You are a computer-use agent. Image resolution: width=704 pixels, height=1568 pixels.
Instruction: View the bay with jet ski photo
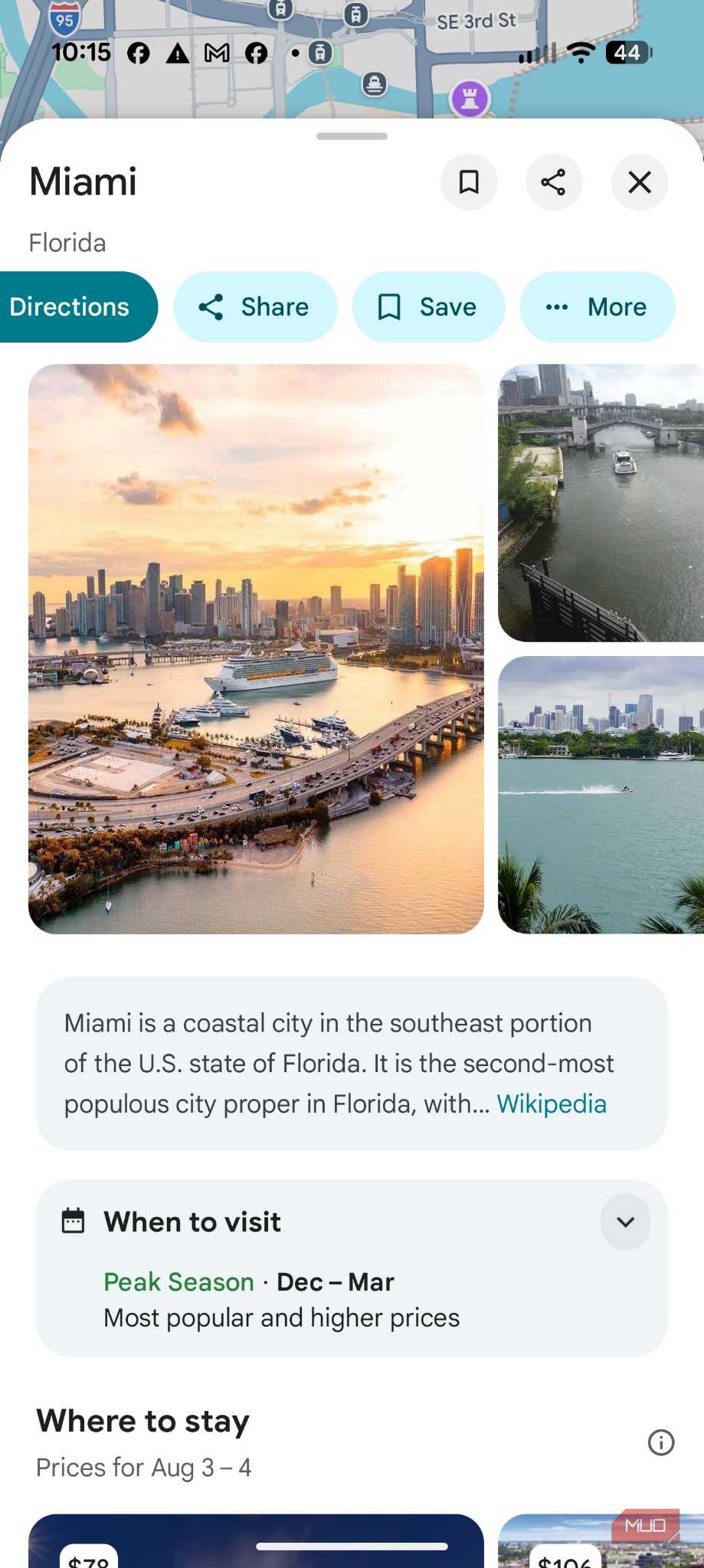pyautogui.click(x=601, y=795)
